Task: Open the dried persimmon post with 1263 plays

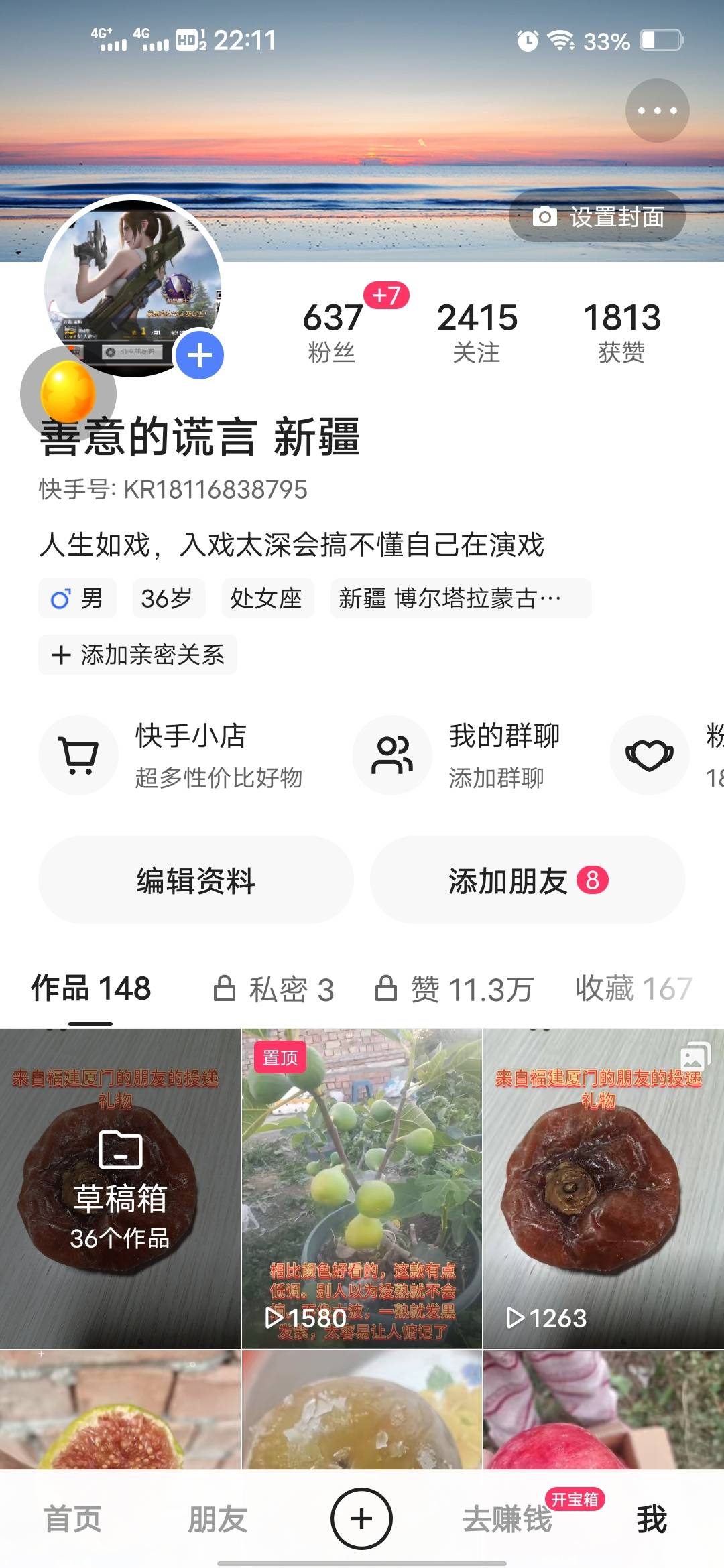Action: [x=603, y=1188]
